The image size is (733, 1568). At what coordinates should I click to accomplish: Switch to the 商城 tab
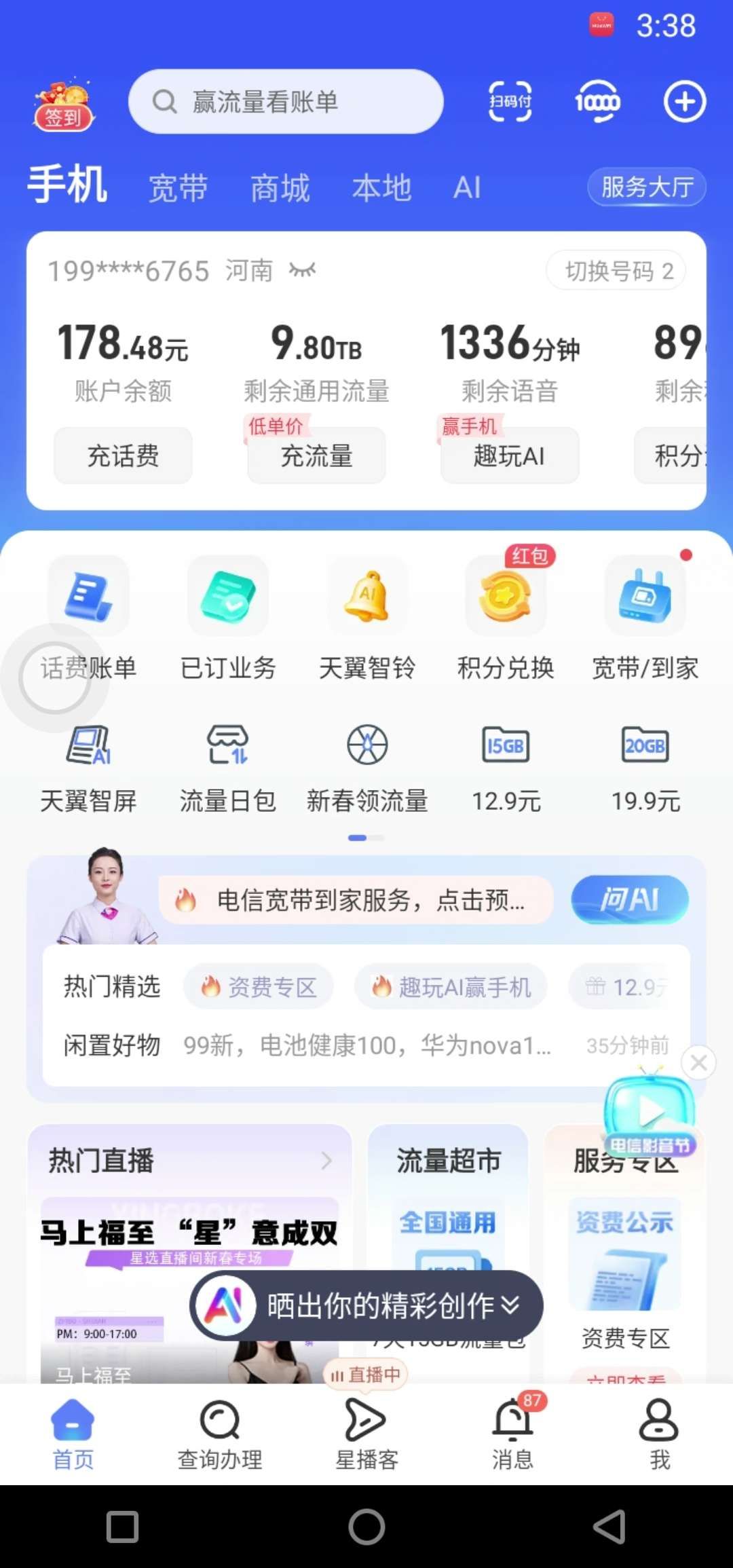[x=280, y=187]
